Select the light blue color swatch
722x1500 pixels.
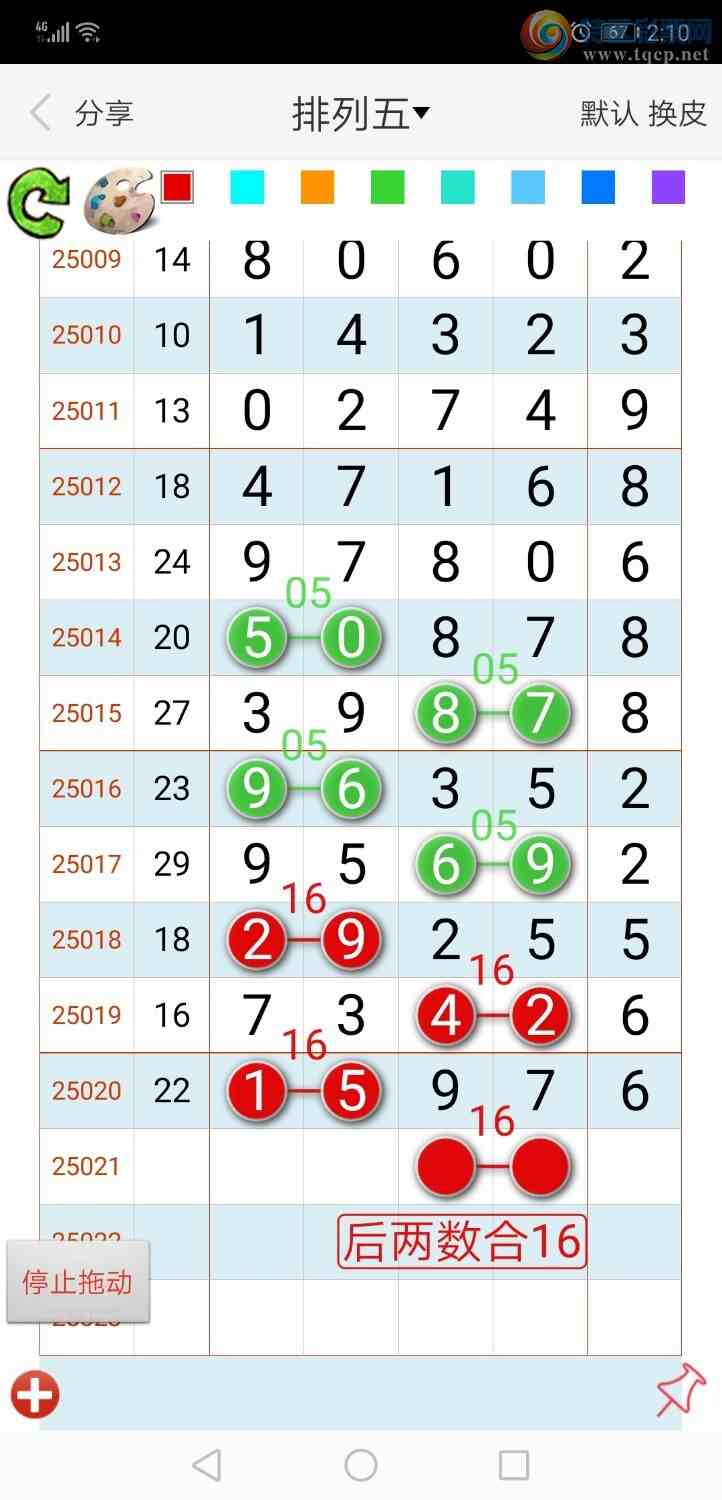click(x=528, y=187)
